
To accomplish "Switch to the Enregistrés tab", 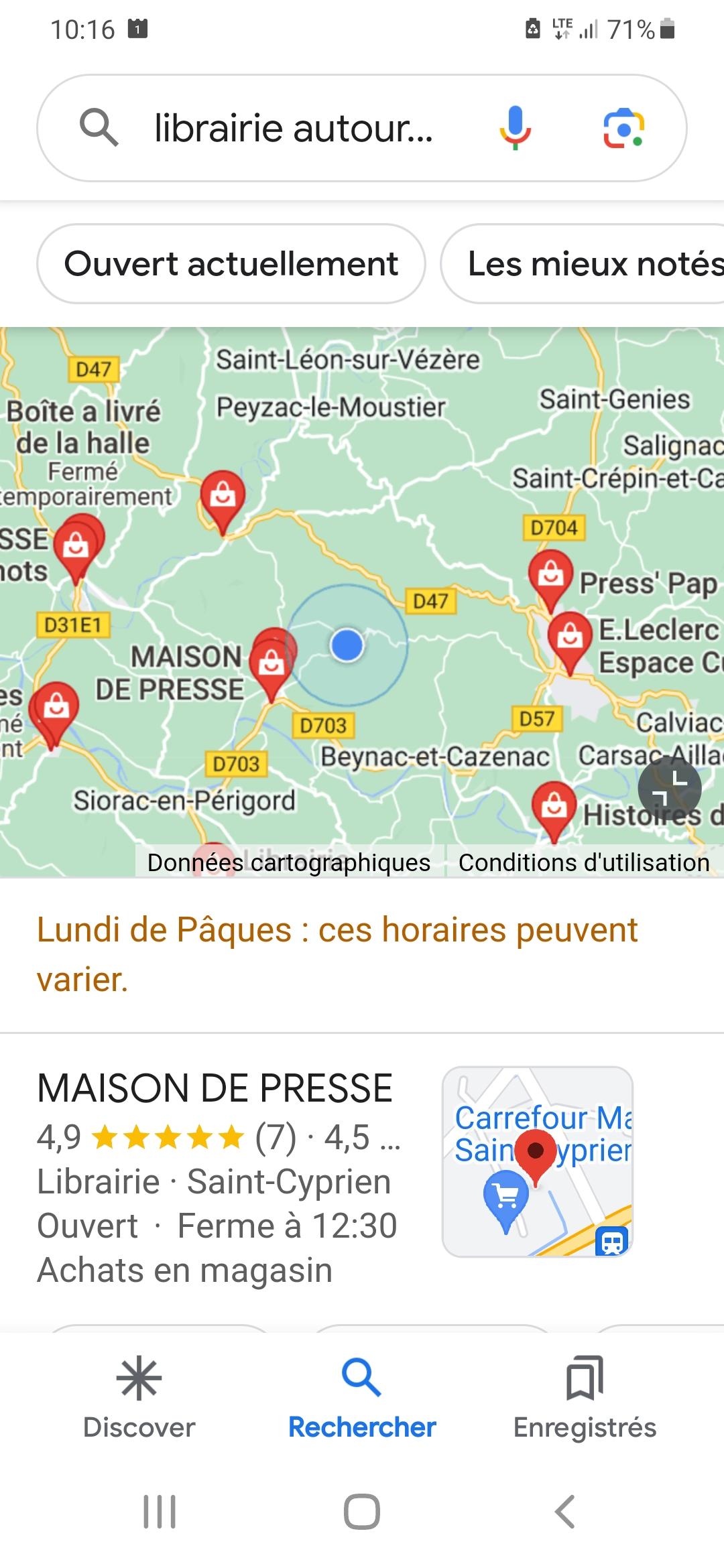I will [585, 1398].
